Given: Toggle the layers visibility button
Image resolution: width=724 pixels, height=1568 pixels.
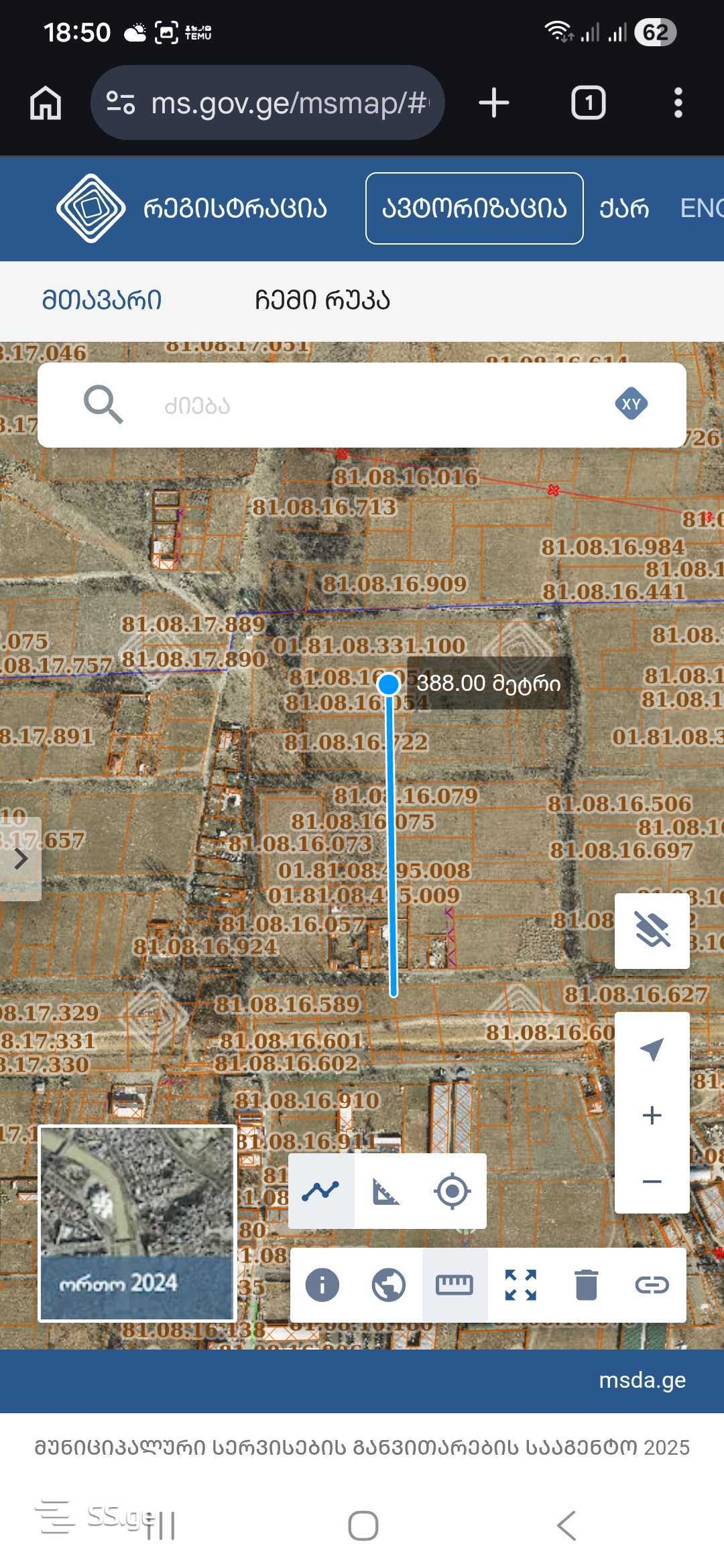Looking at the screenshot, I should pos(652,931).
